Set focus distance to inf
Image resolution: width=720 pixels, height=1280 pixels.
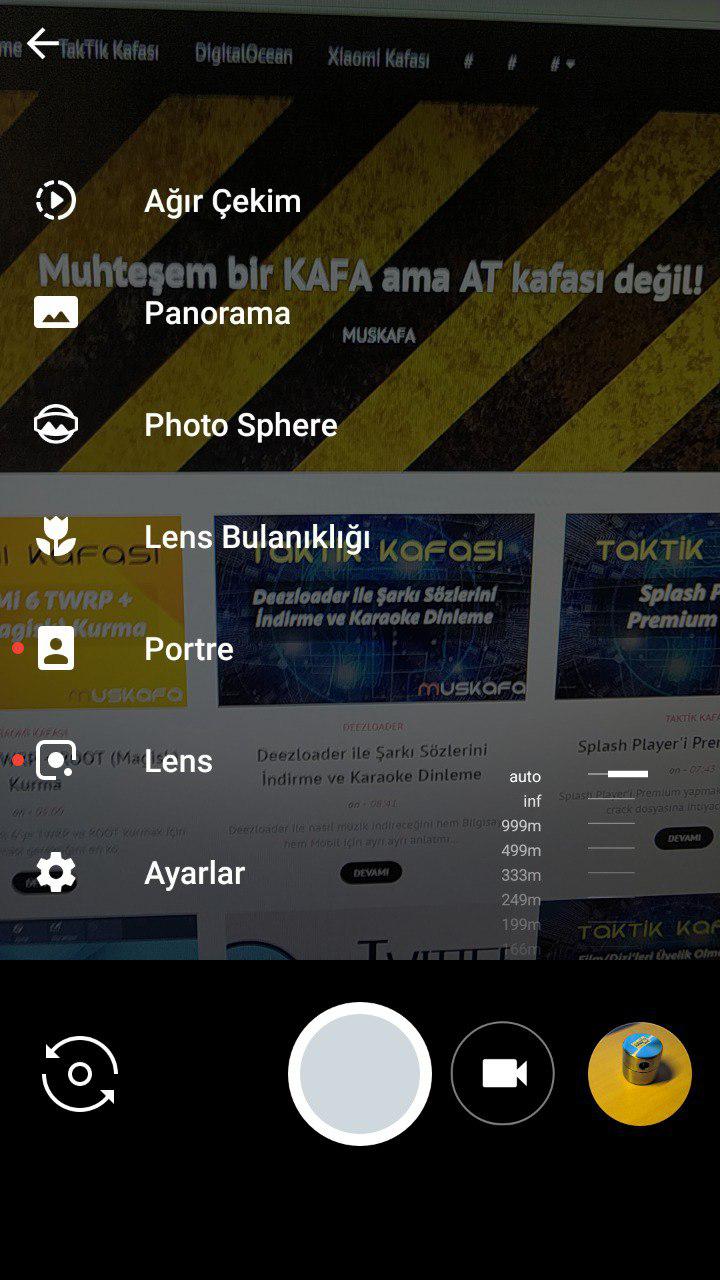[x=532, y=801]
